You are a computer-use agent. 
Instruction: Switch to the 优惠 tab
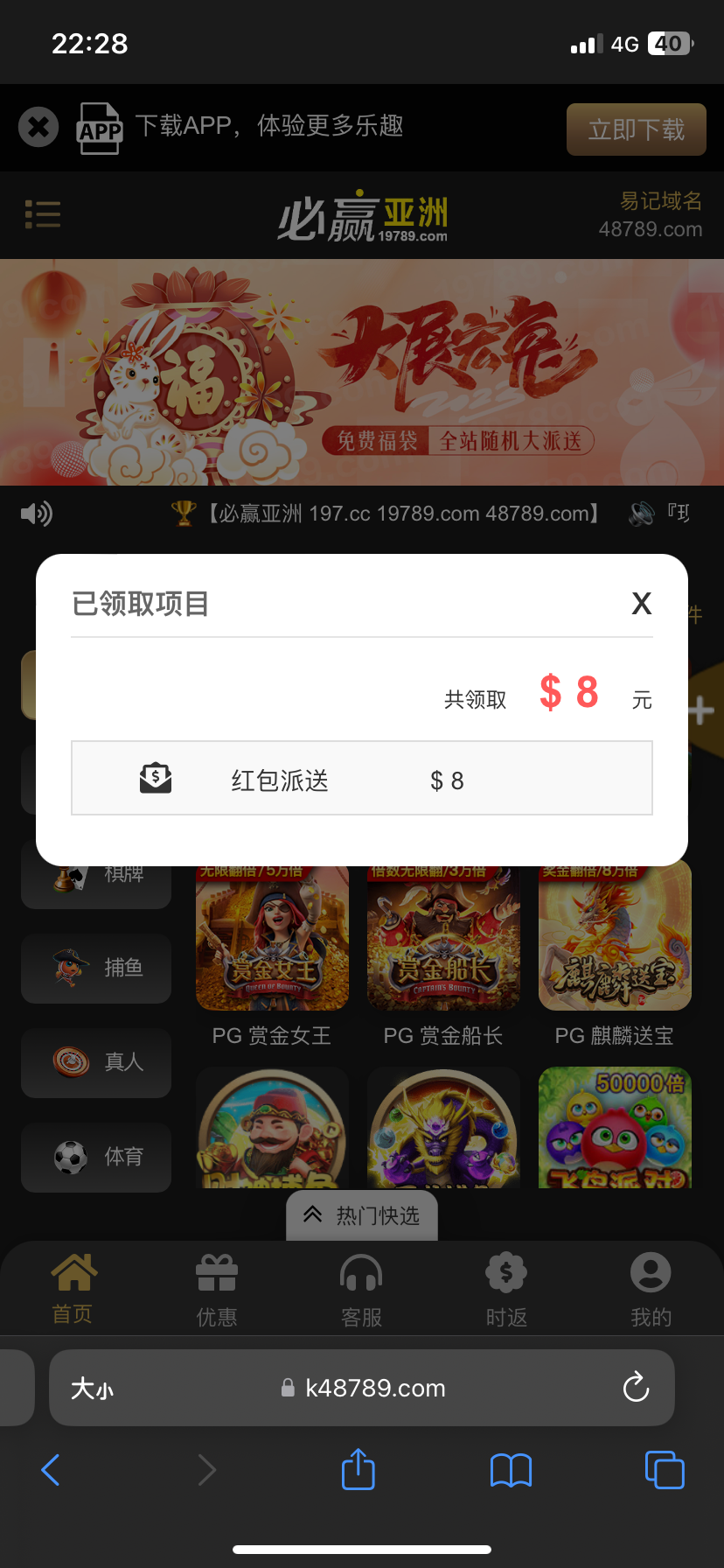tap(217, 1290)
